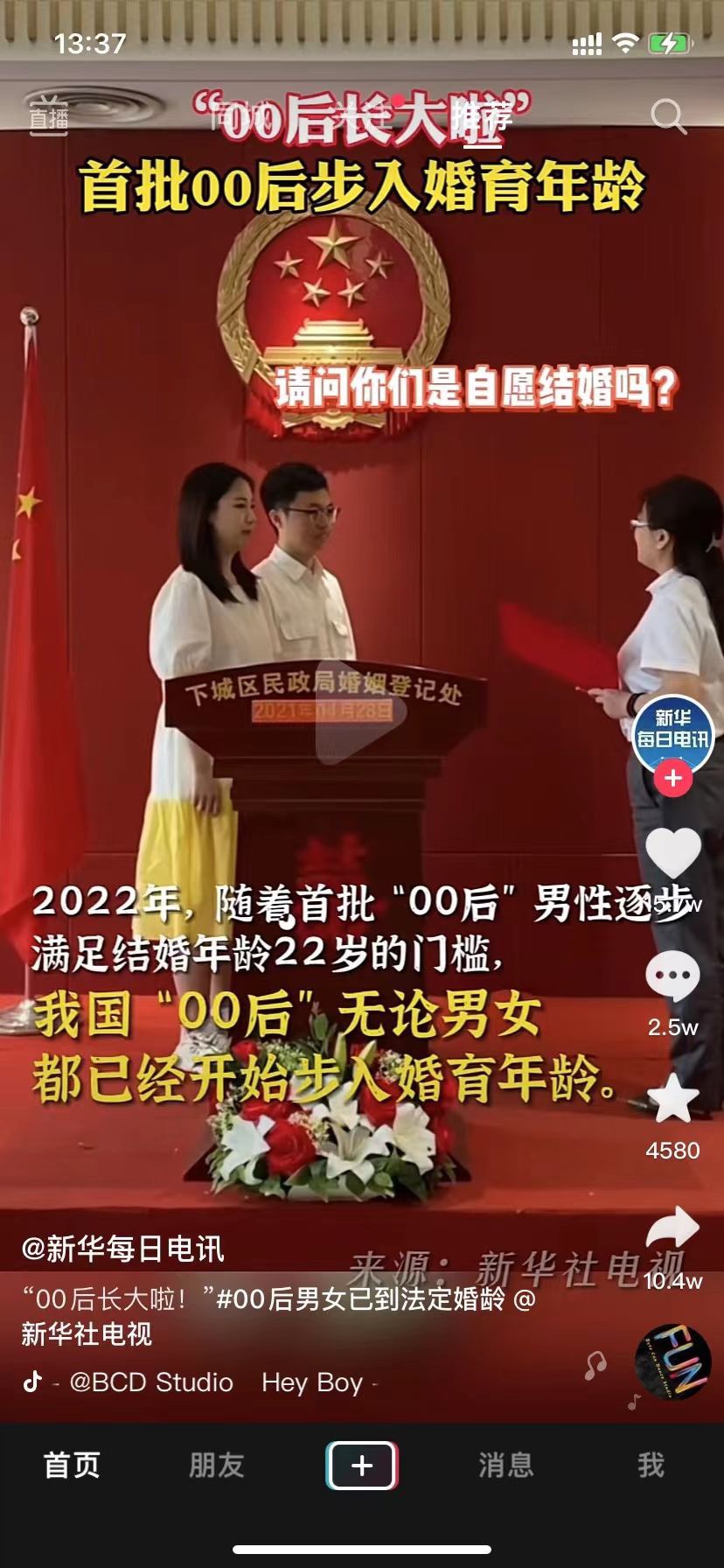This screenshot has width=724, height=1568.
Task: Switch to the 朋友 tab
Action: 216,1465
